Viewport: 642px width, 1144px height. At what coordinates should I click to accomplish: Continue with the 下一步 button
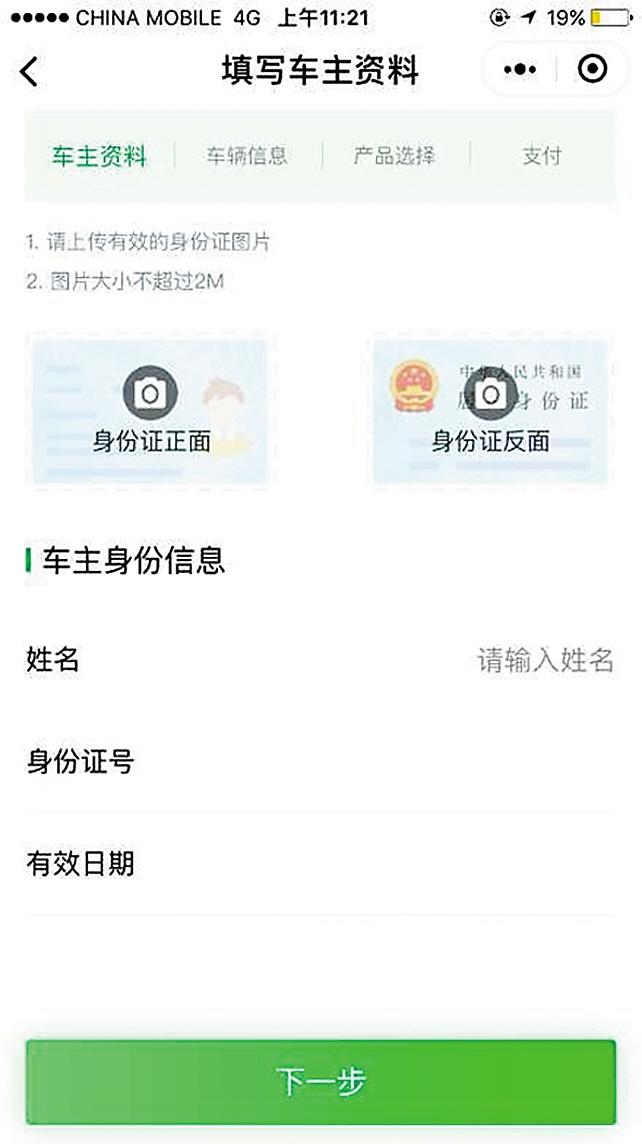(320, 1081)
